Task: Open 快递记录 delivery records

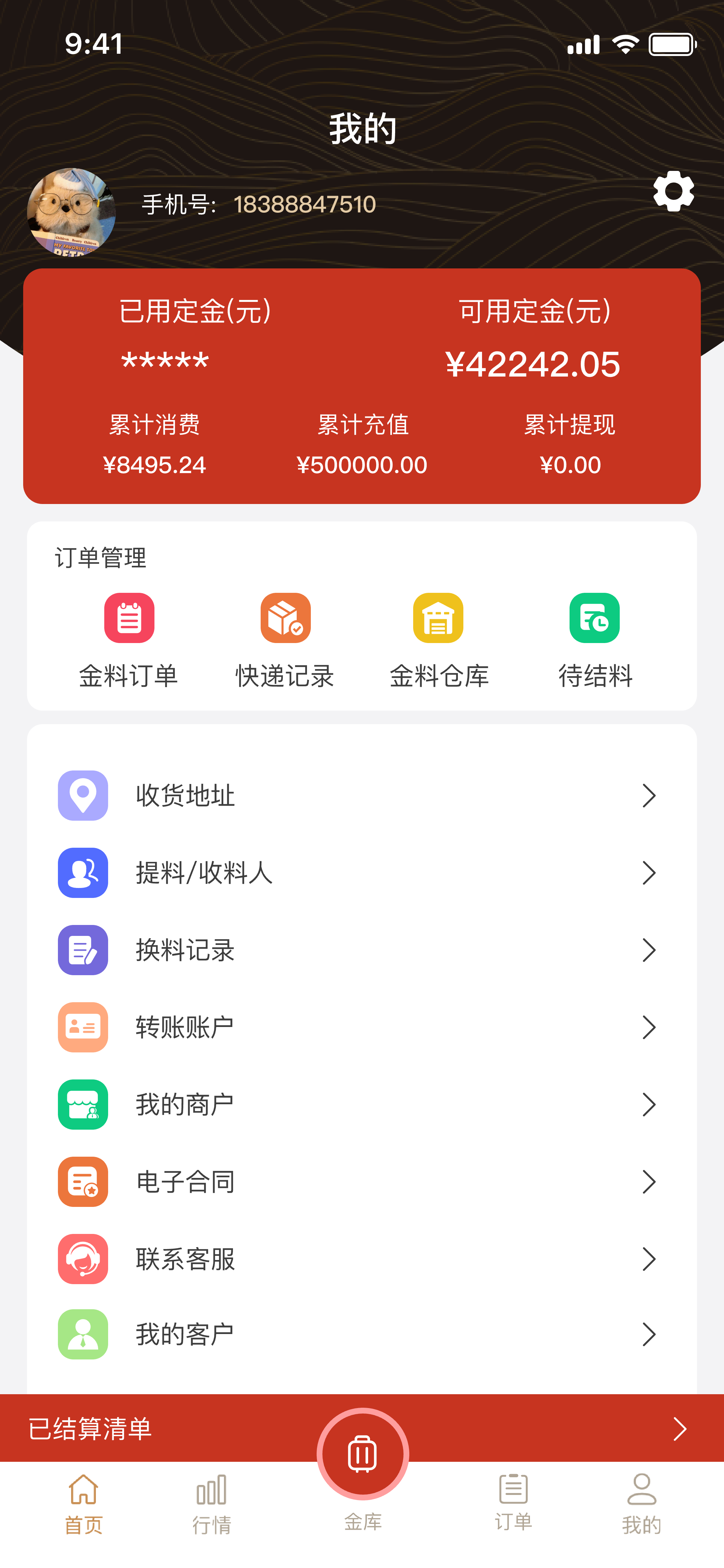Action: click(x=285, y=639)
